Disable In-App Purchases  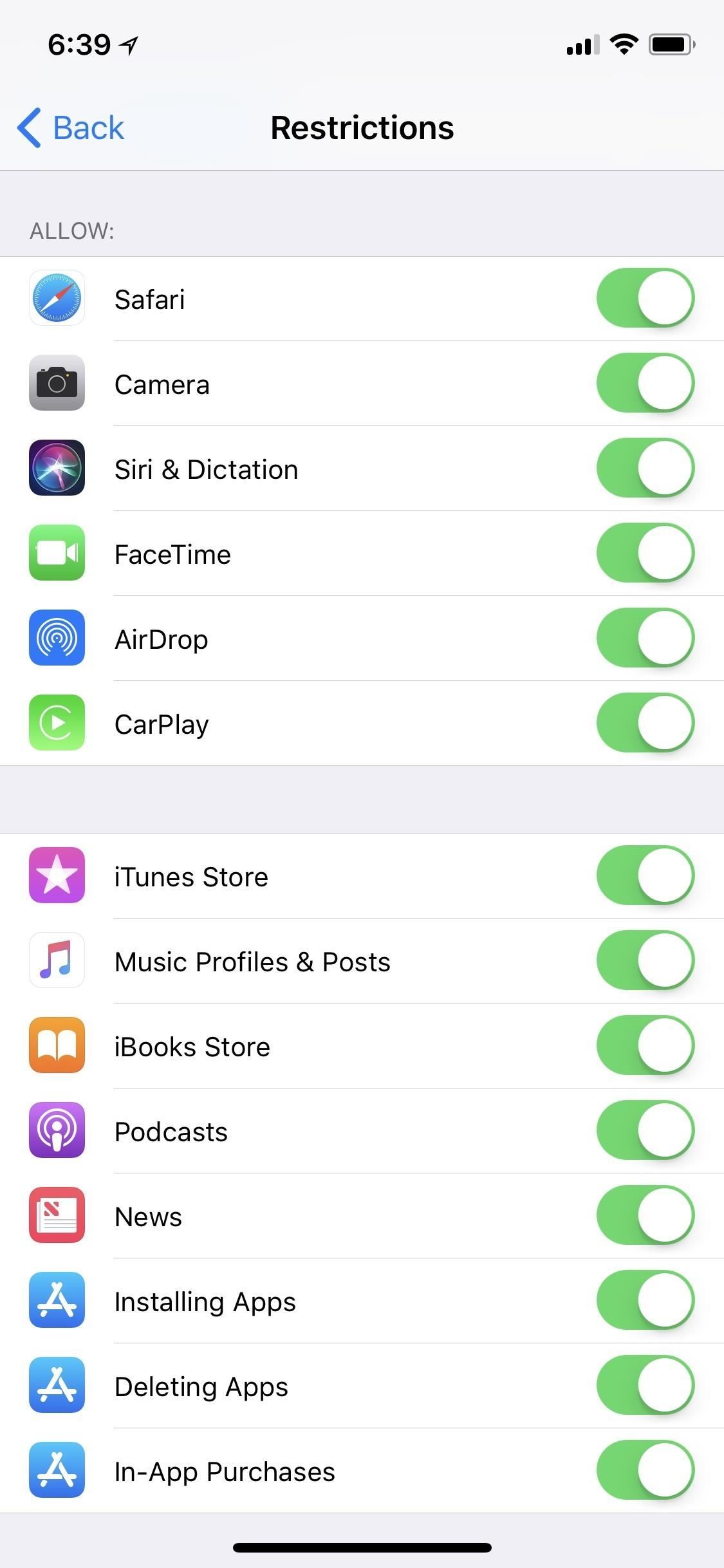646,1471
